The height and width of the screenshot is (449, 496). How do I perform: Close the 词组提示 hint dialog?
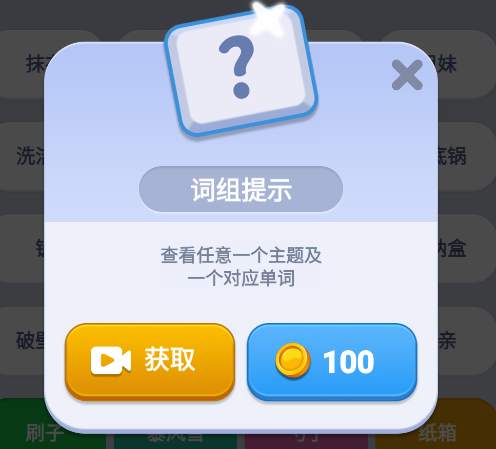coord(407,75)
